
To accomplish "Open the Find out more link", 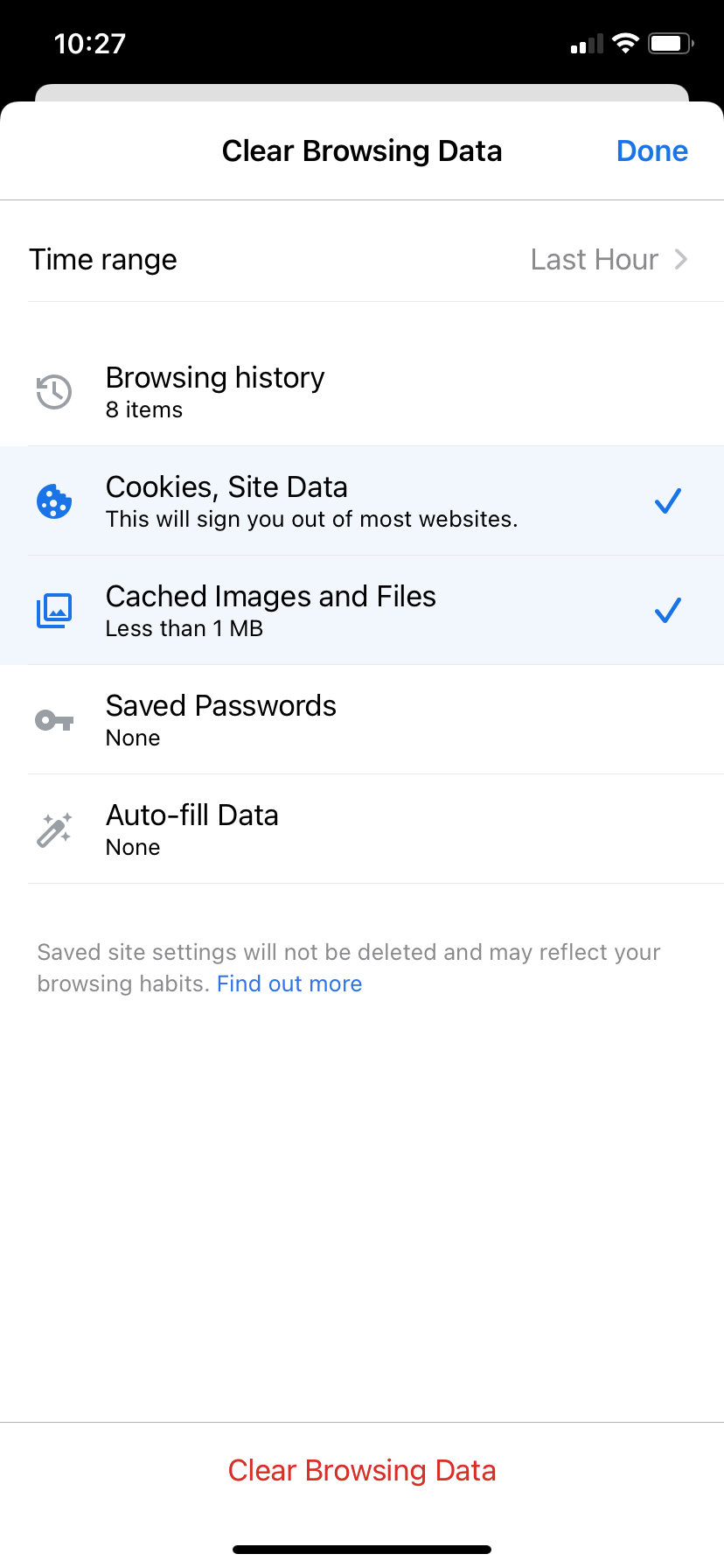I will tap(289, 983).
